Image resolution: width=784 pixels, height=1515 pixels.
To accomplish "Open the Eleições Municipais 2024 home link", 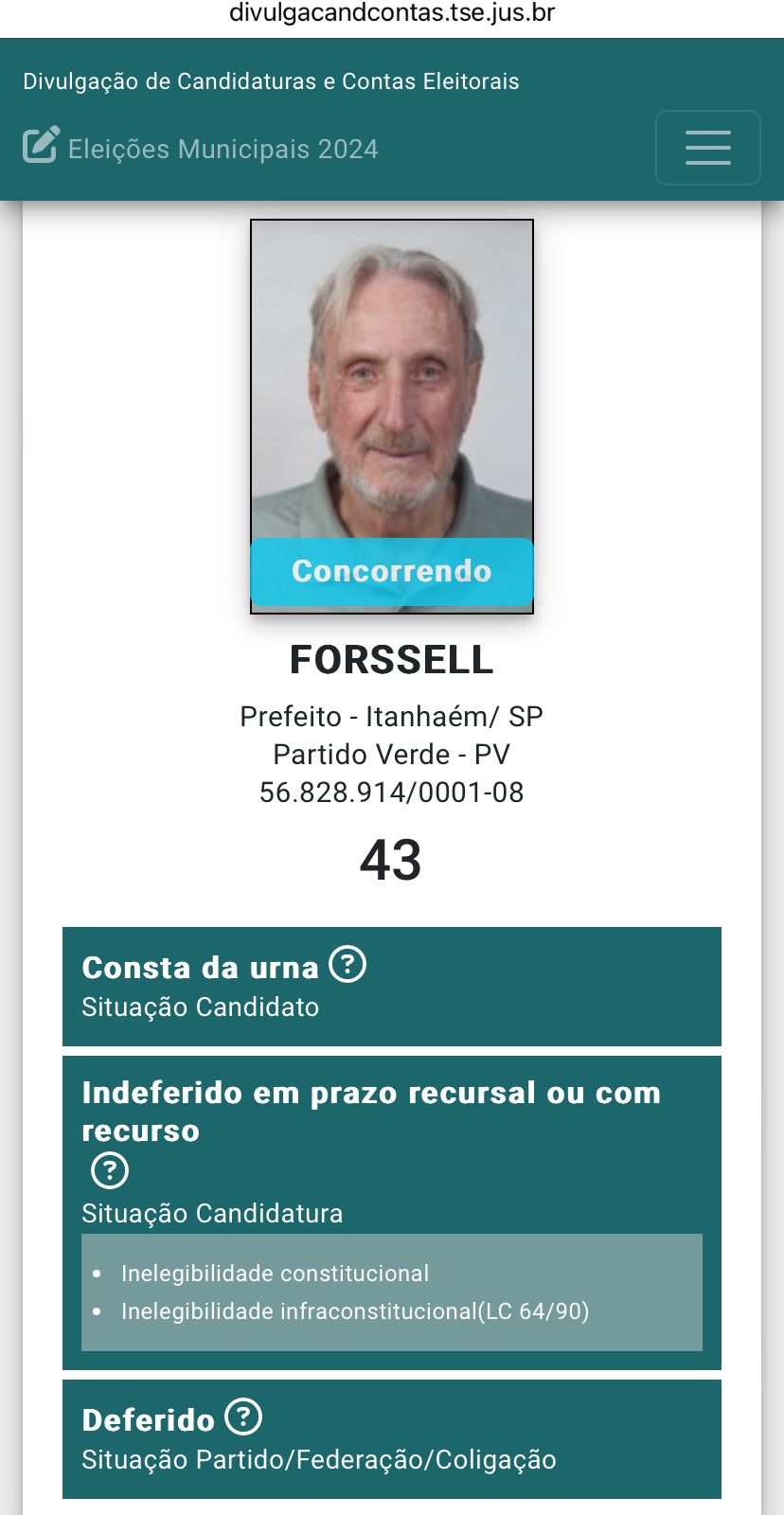I will (201, 149).
